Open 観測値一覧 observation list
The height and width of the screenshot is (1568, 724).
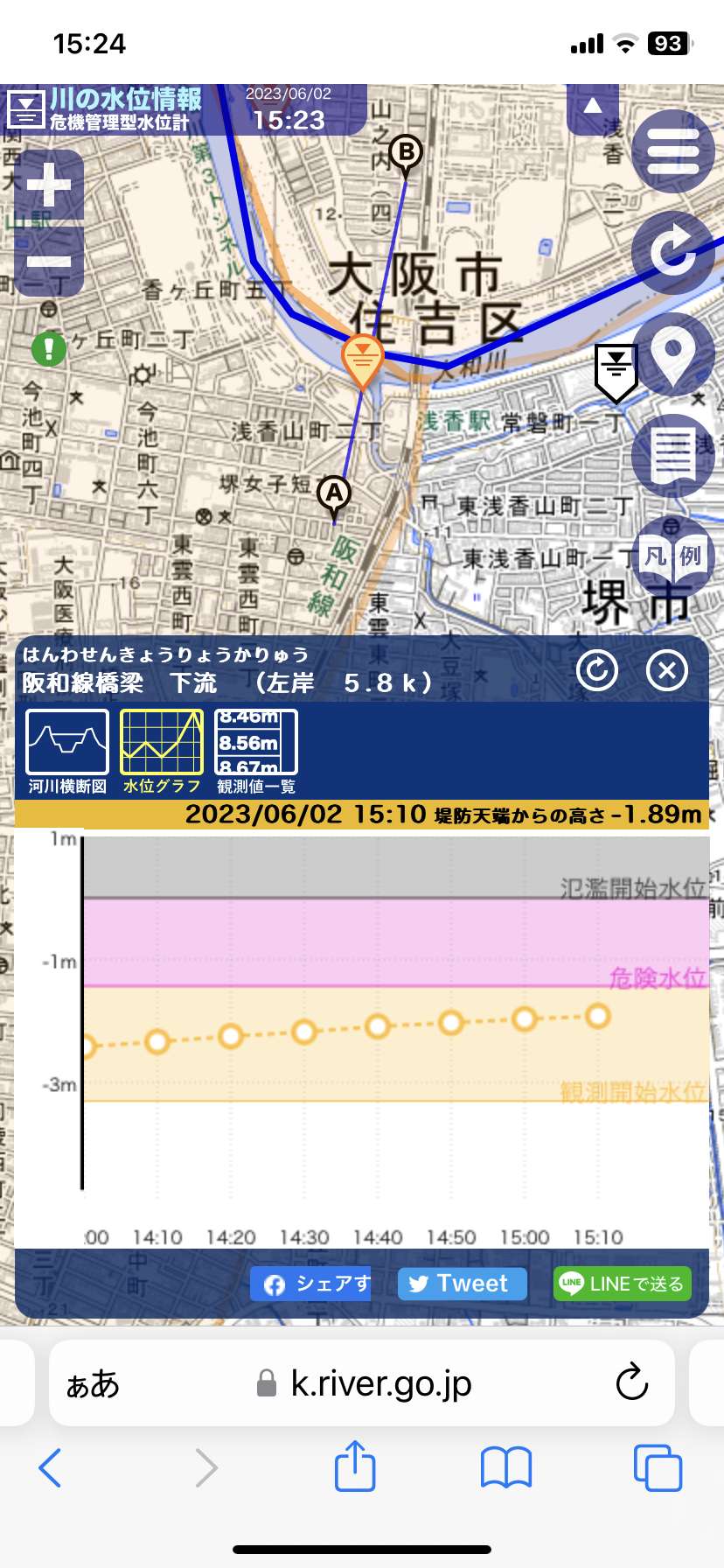coord(256,752)
